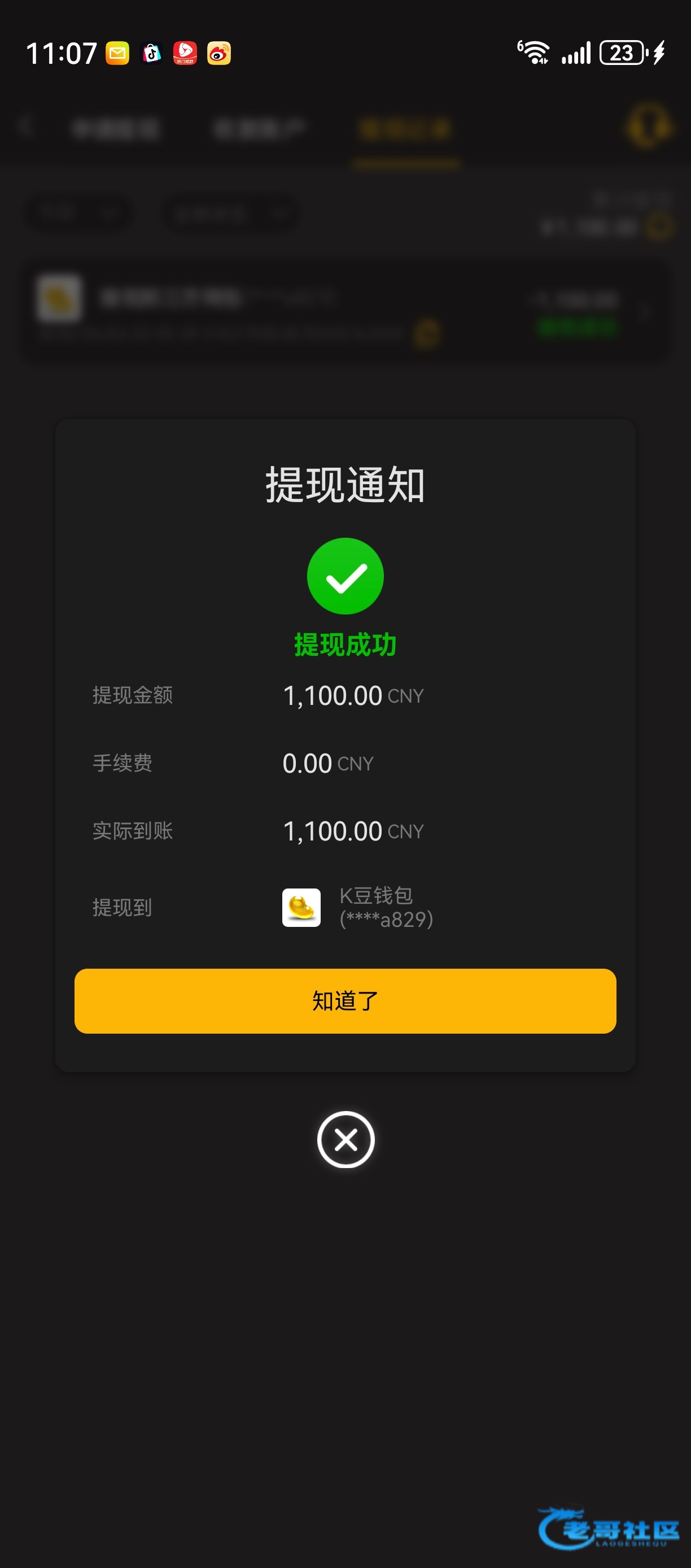The image size is (691, 1568).
Task: Confirm with the 知道了 button
Action: [x=345, y=1001]
